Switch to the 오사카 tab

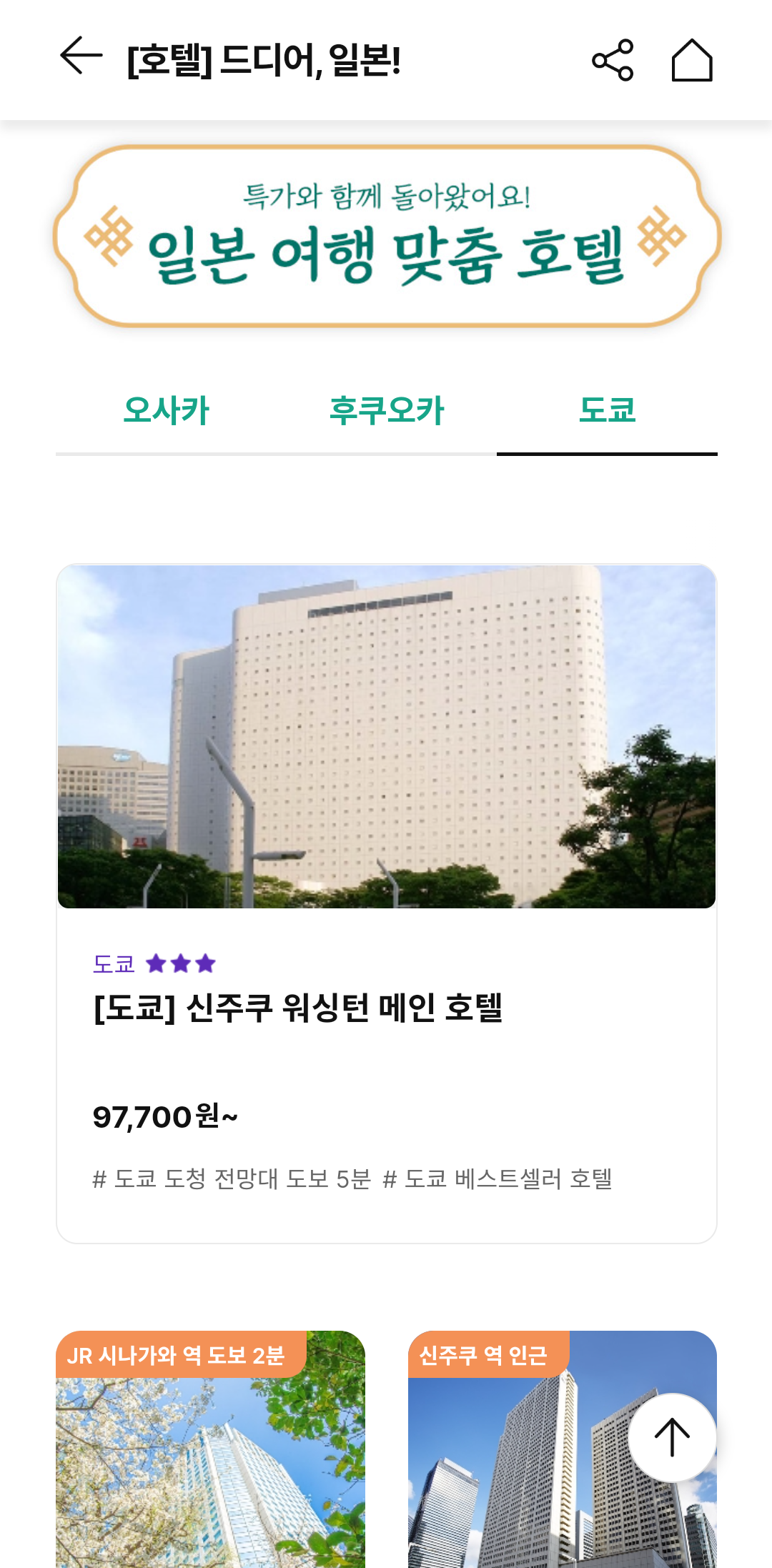[166, 410]
